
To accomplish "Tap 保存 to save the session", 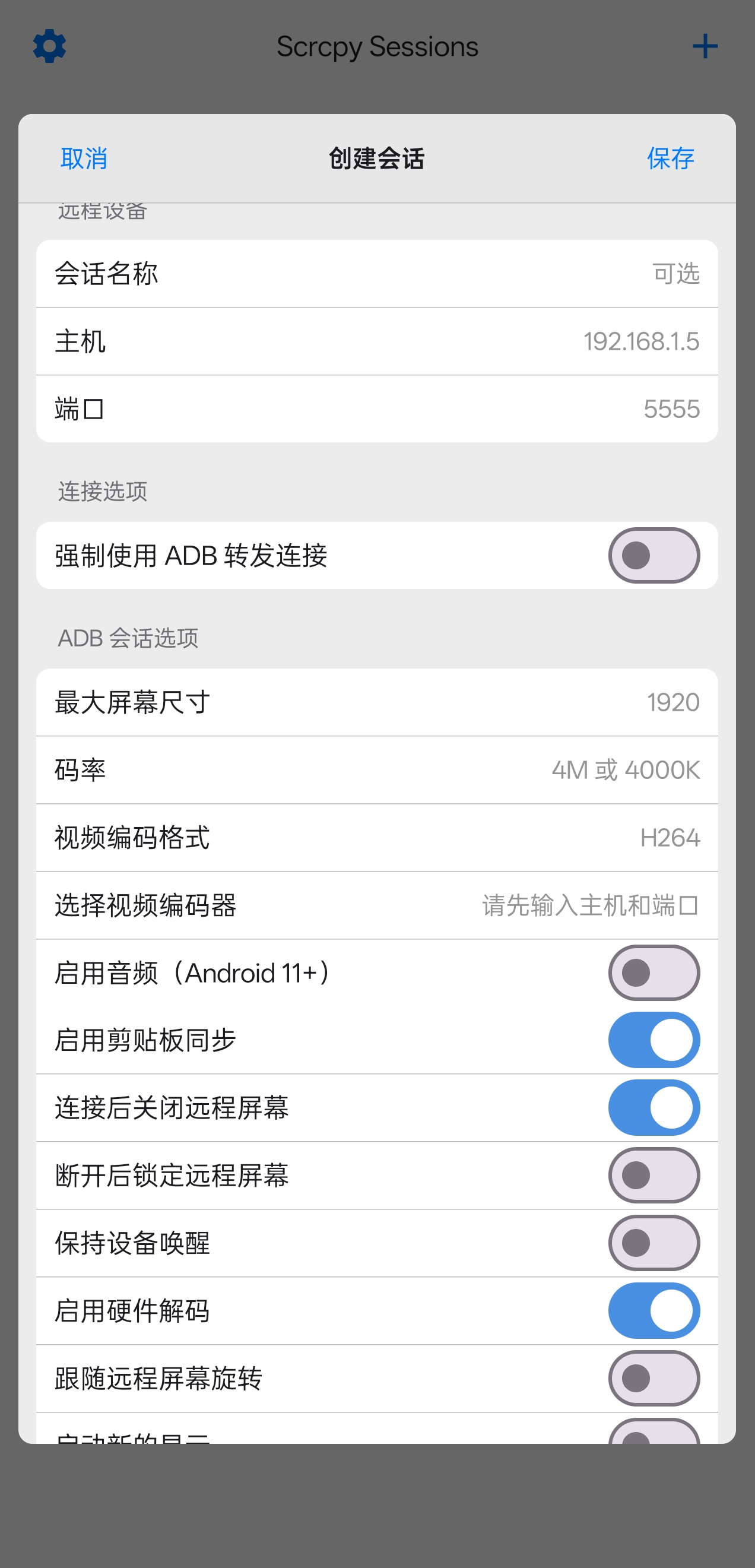I will tap(670, 159).
